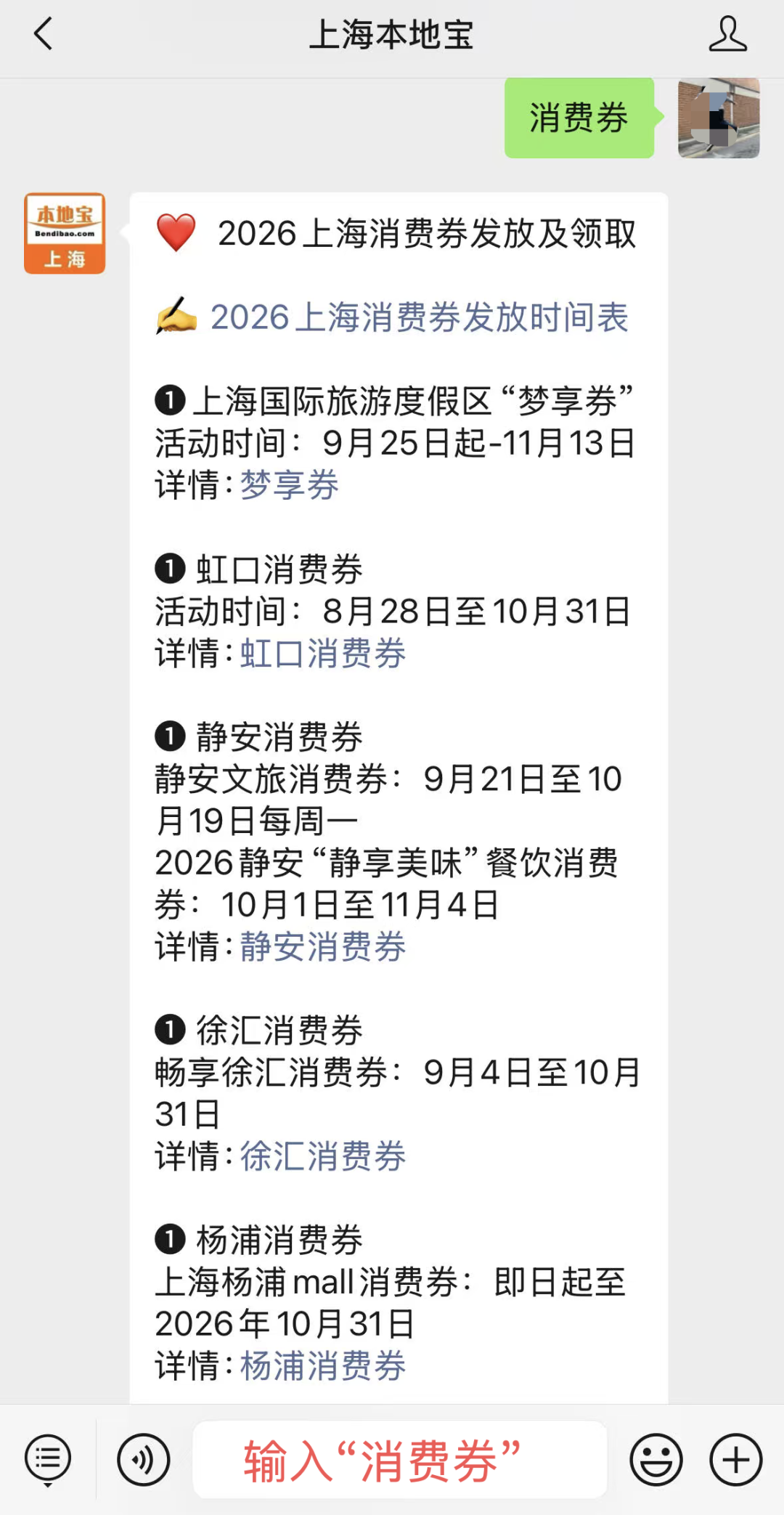This screenshot has width=784, height=1515.
Task: Open the 梦享券 details link
Action: 290,485
